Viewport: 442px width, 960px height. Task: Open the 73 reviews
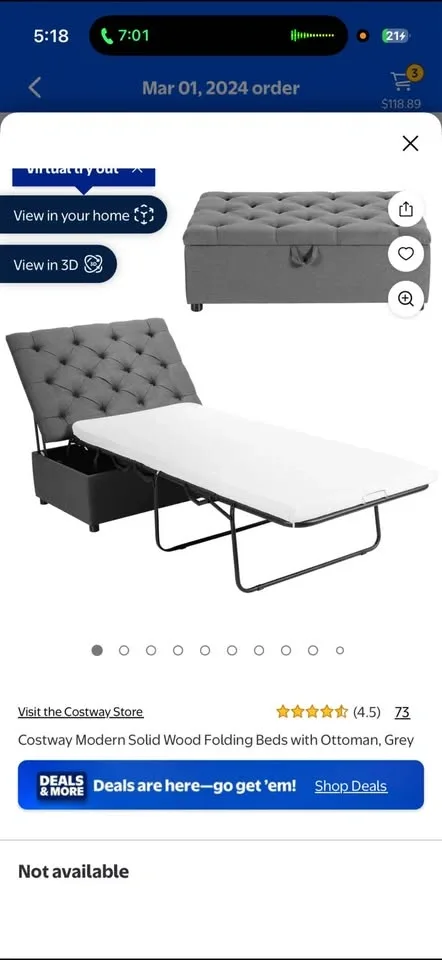(x=402, y=711)
